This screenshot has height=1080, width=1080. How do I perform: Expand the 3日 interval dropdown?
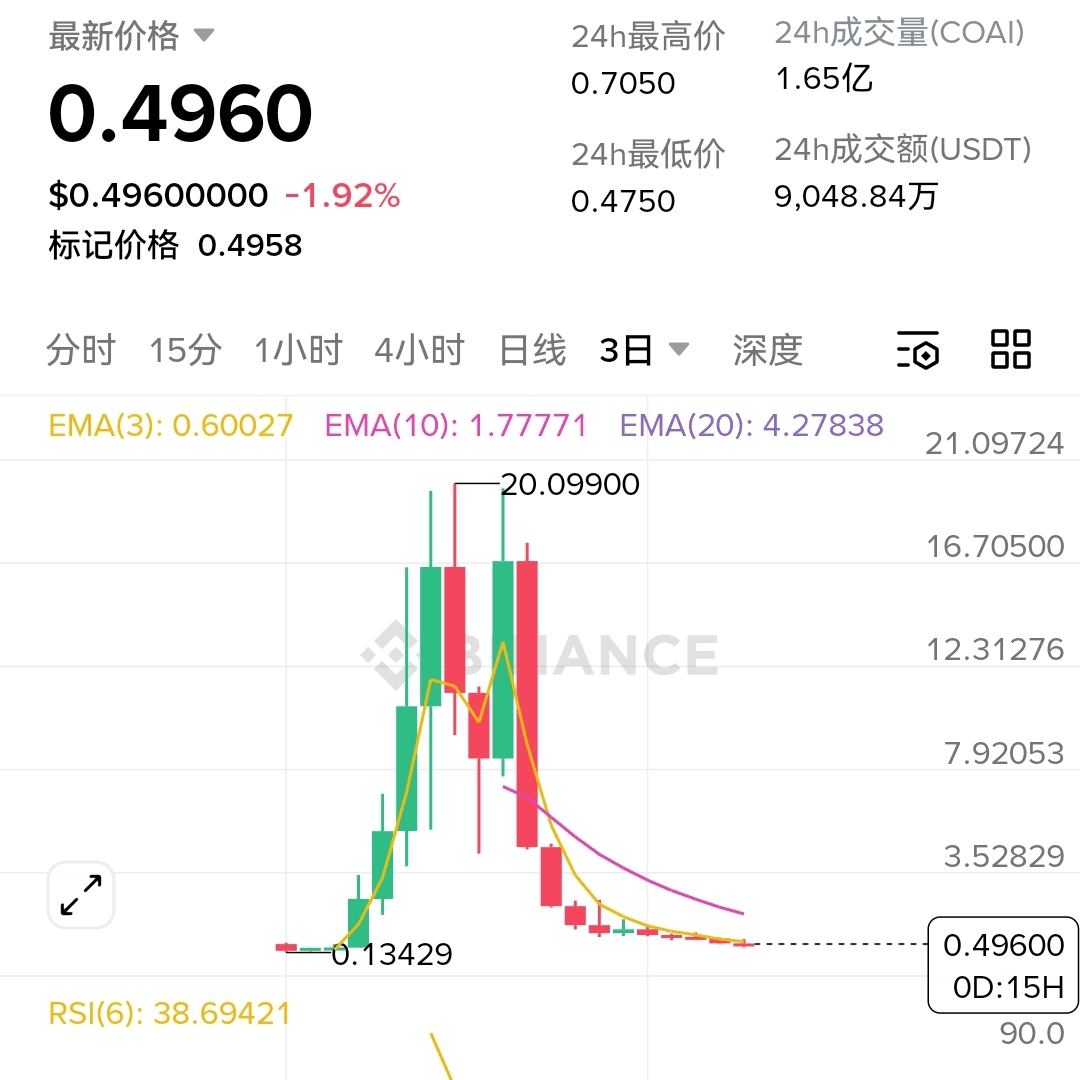(644, 350)
